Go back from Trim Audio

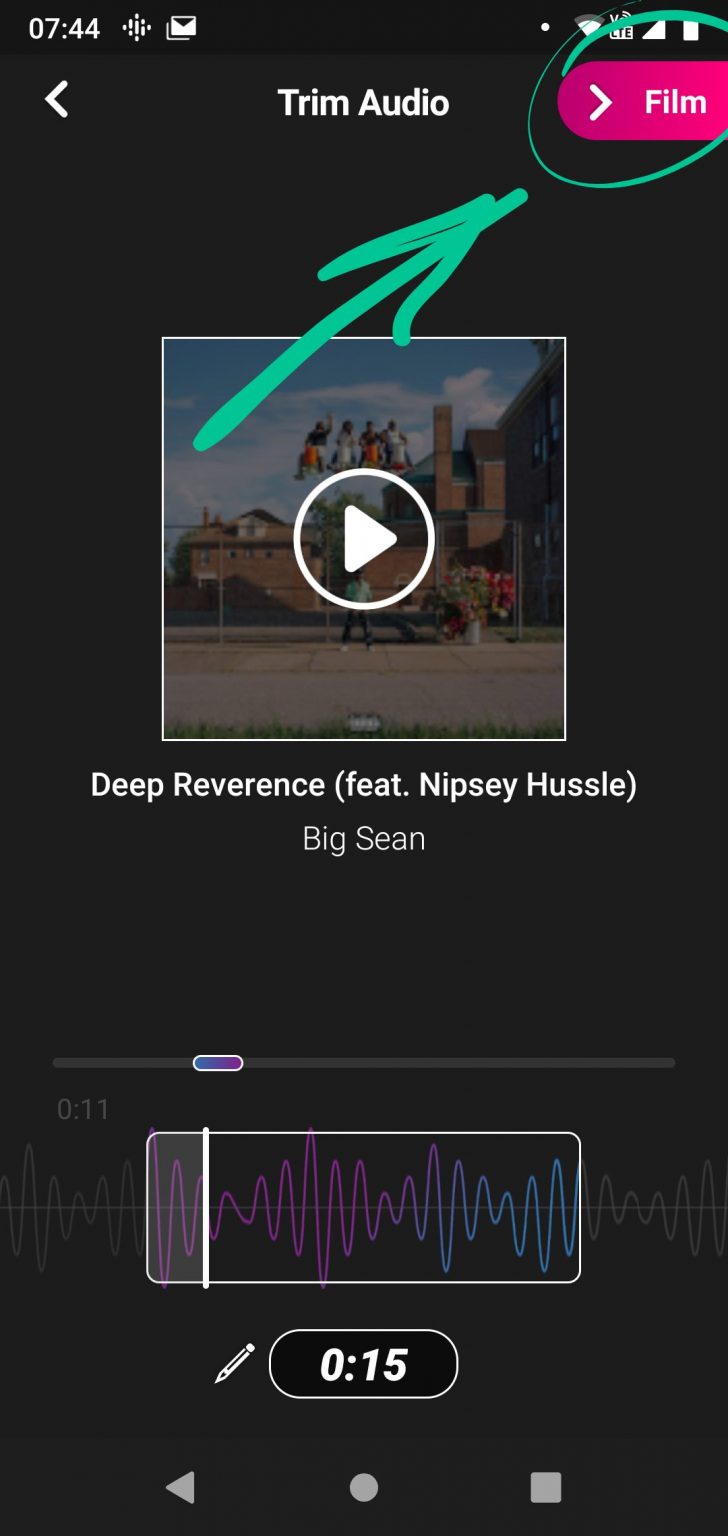pos(57,100)
